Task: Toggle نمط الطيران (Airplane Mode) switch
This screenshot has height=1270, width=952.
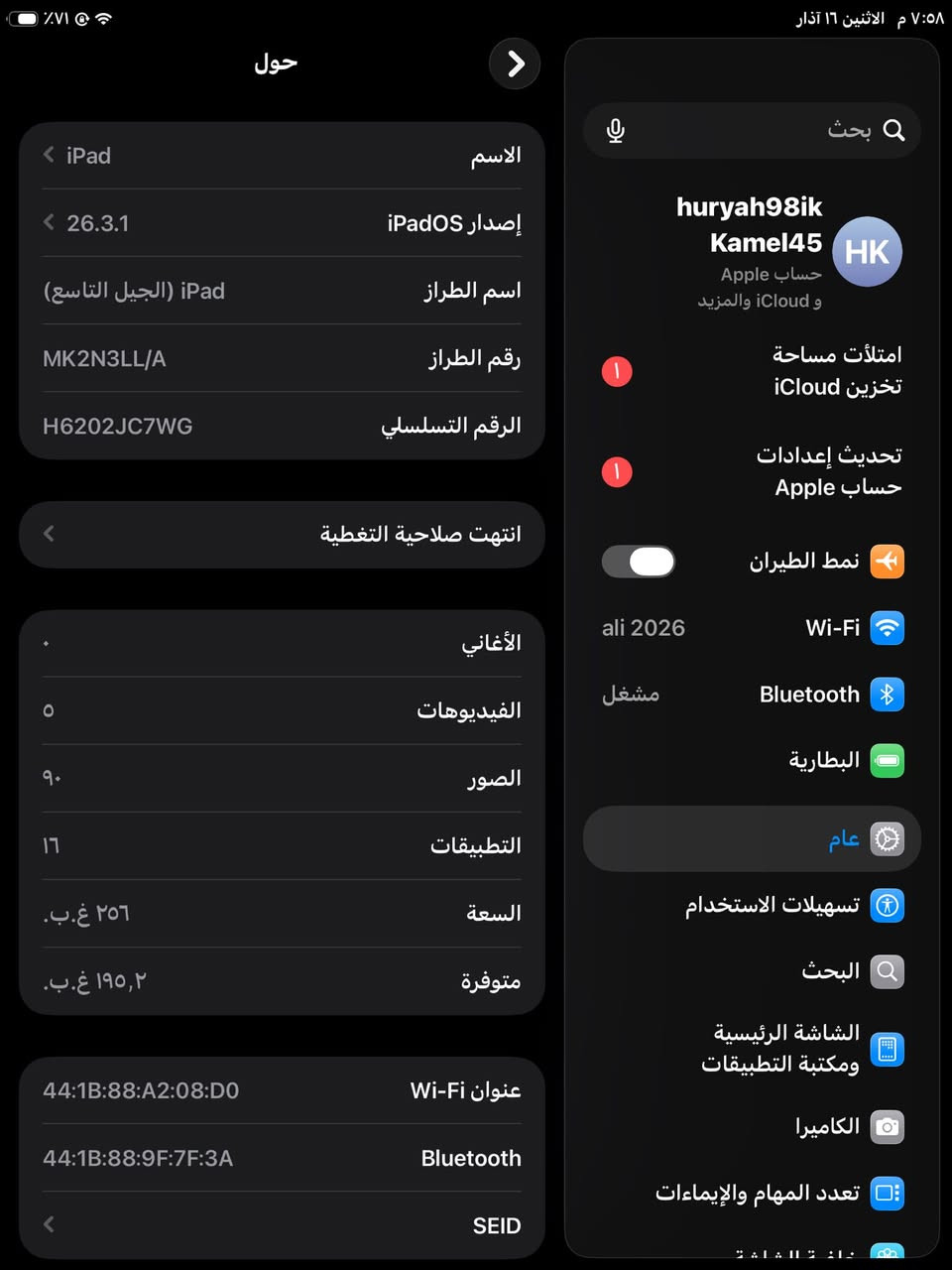Action: pyautogui.click(x=639, y=562)
